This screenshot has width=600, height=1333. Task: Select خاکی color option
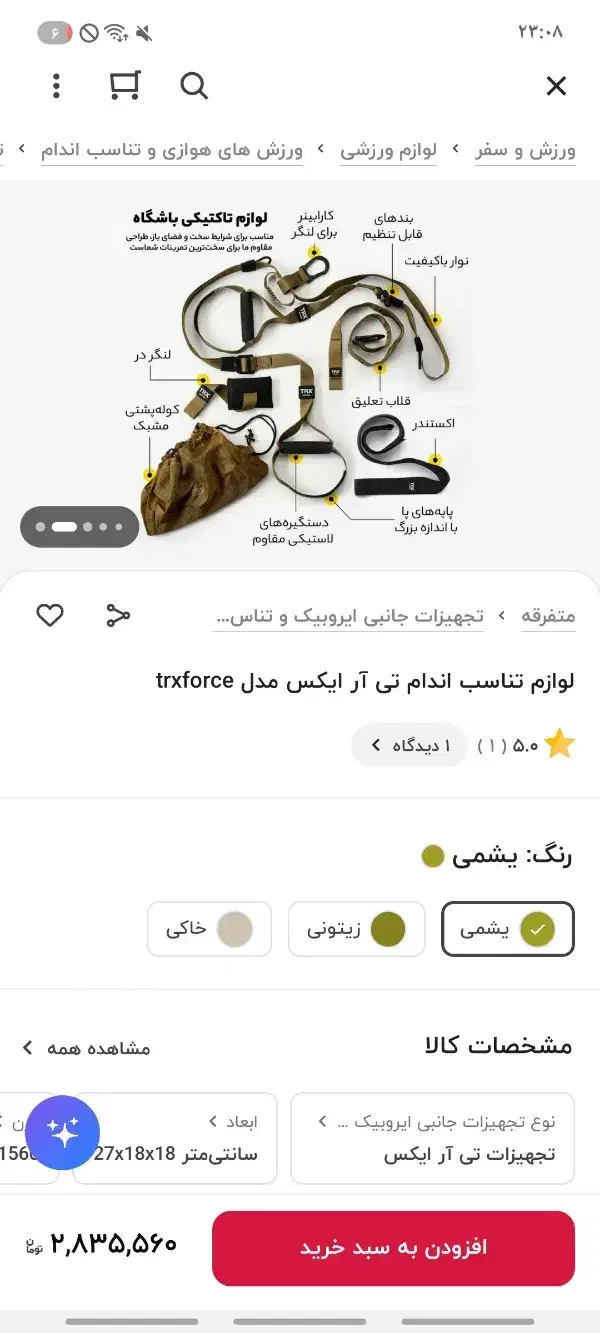209,929
